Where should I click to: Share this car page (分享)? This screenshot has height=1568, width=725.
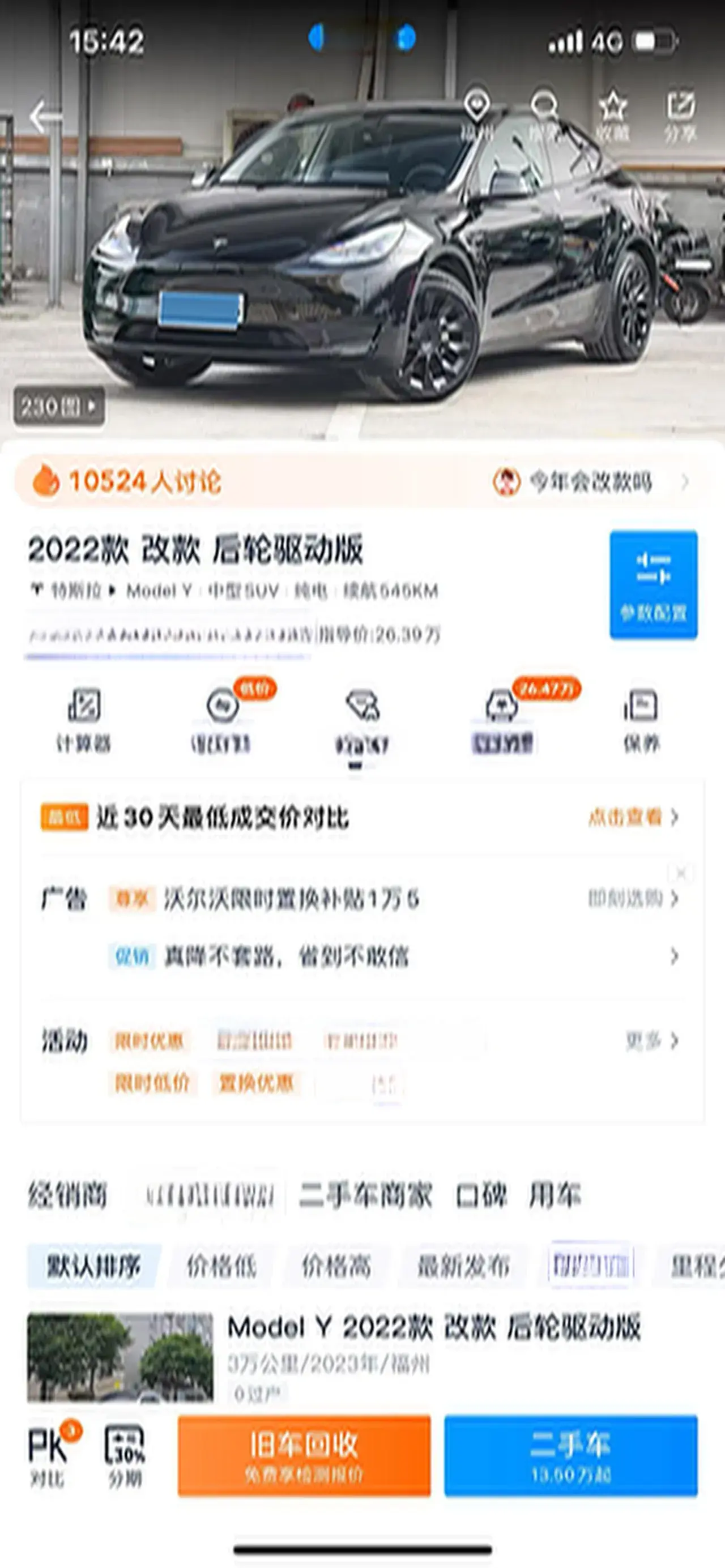[680, 116]
